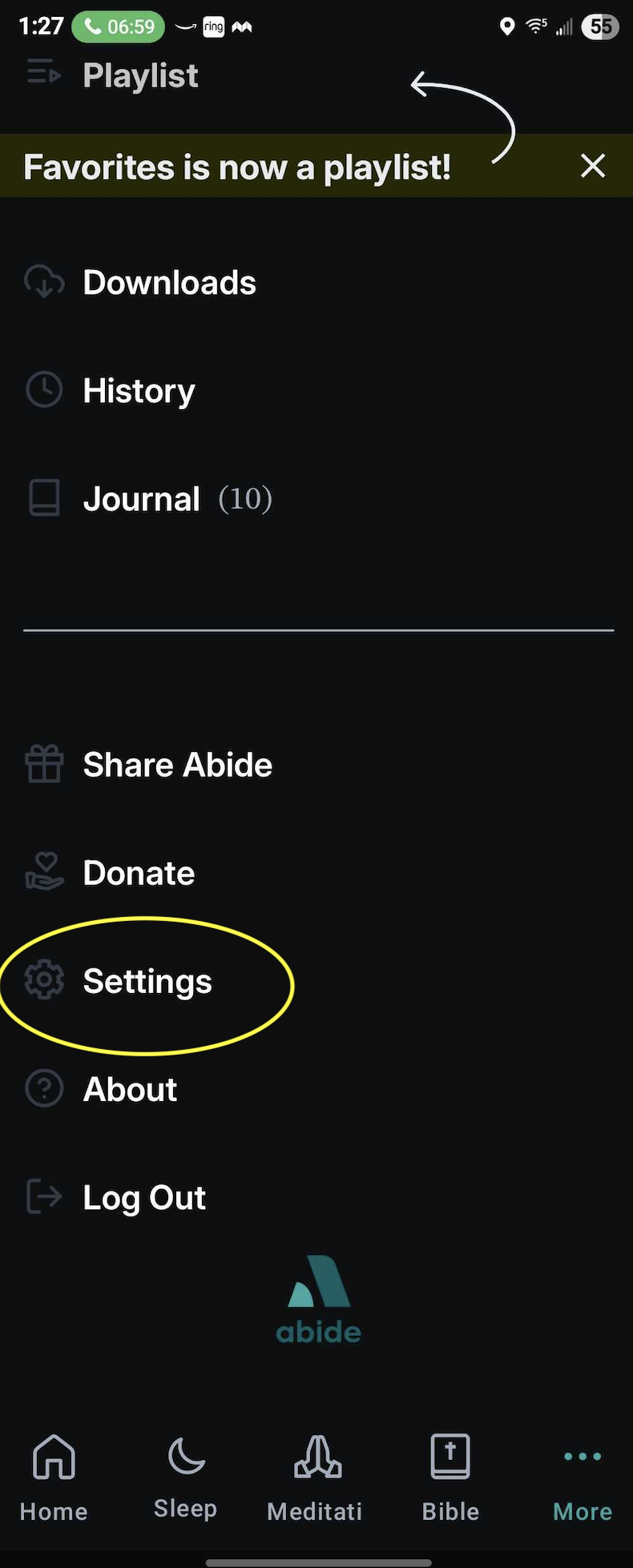Tap the History clock icon
The image size is (633, 1568).
click(44, 390)
